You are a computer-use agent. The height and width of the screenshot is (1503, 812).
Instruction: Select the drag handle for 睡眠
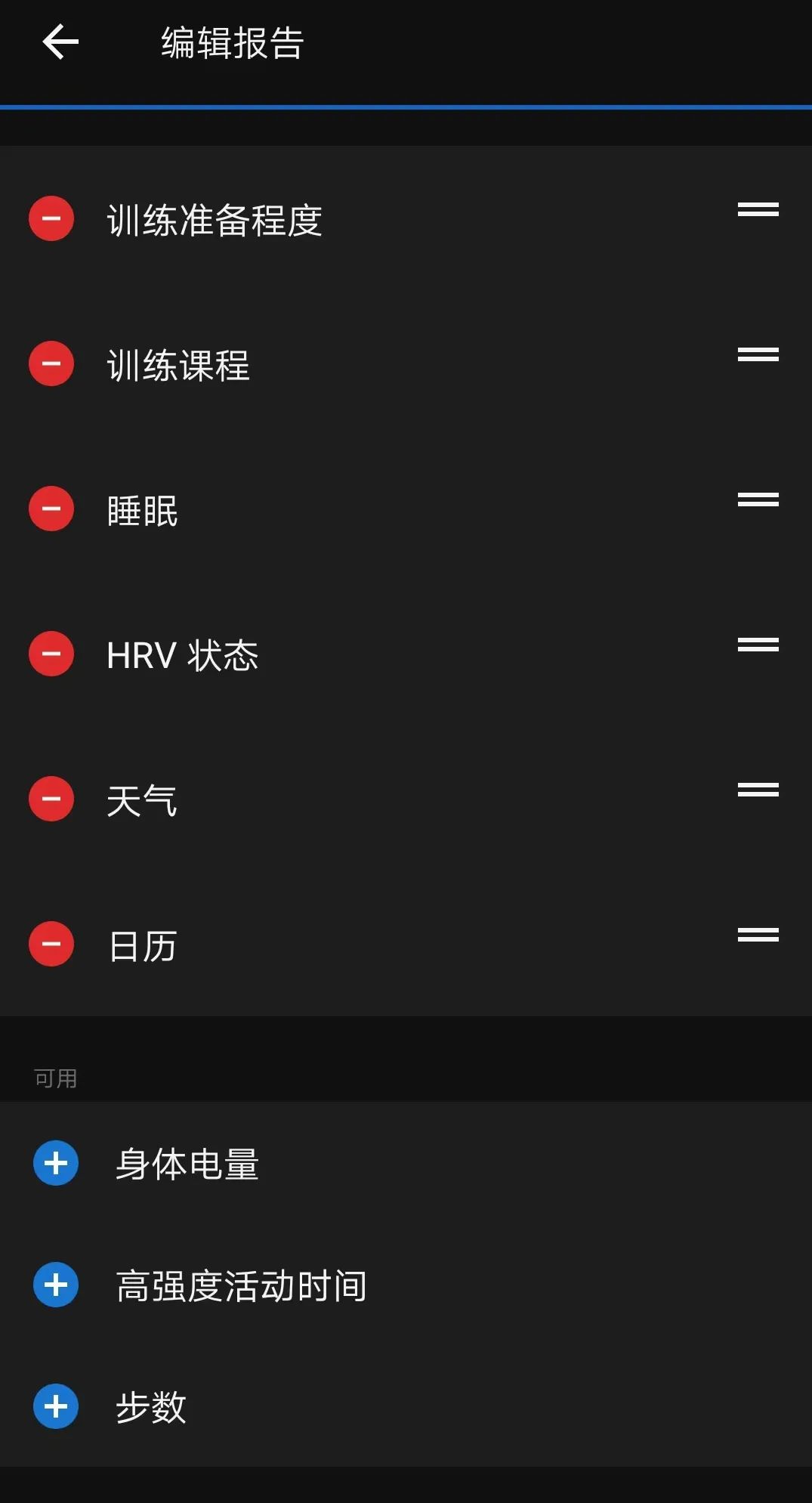coord(758,500)
